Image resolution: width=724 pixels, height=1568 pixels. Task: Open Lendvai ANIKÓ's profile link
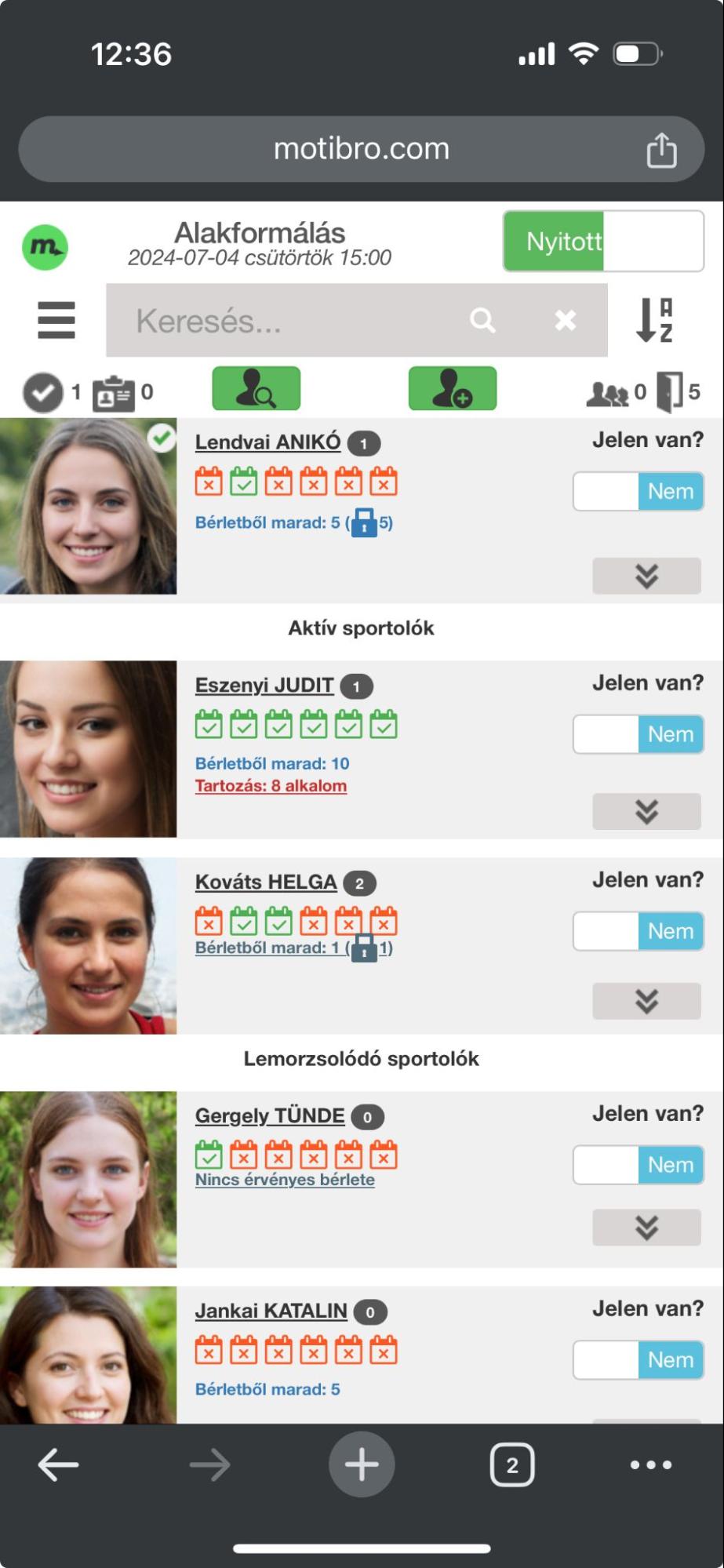(x=267, y=442)
